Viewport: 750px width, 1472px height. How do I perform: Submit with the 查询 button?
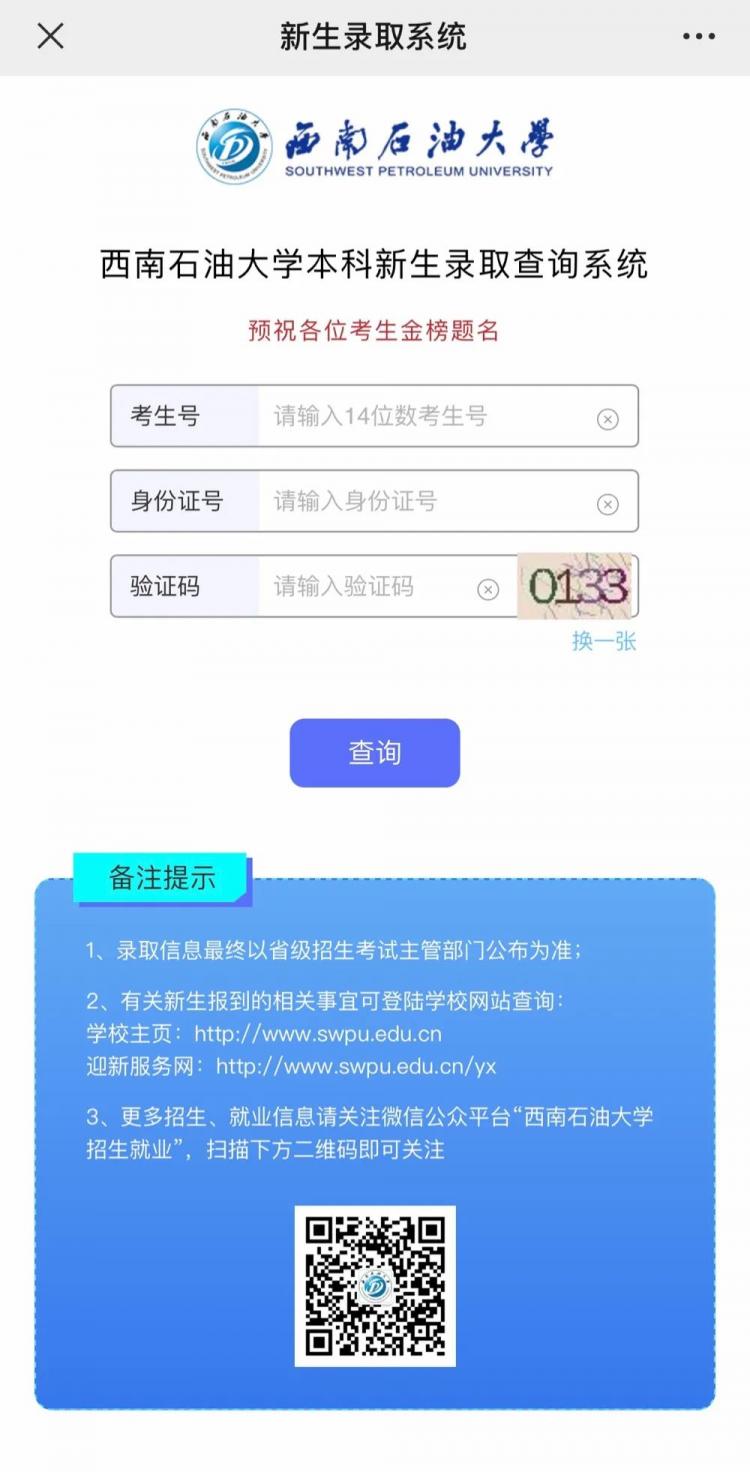pyautogui.click(x=375, y=753)
